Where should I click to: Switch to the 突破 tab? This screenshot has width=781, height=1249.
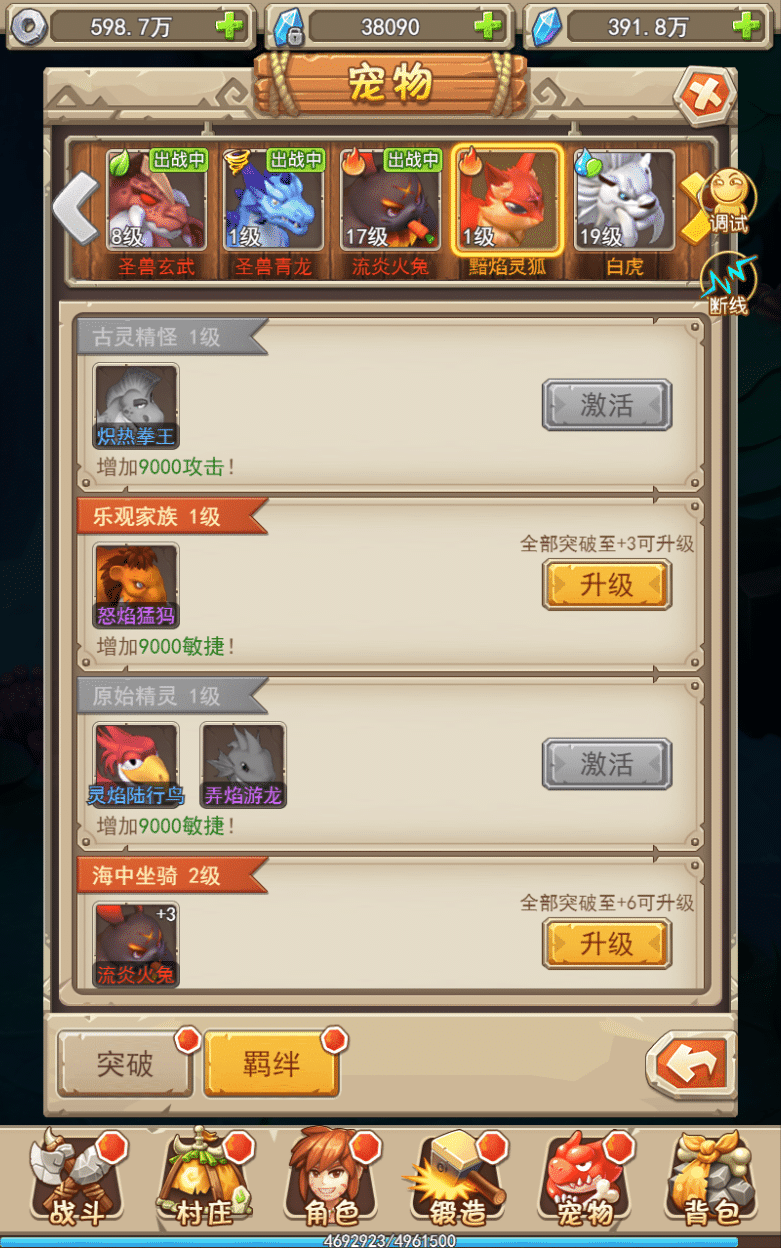click(x=125, y=1064)
